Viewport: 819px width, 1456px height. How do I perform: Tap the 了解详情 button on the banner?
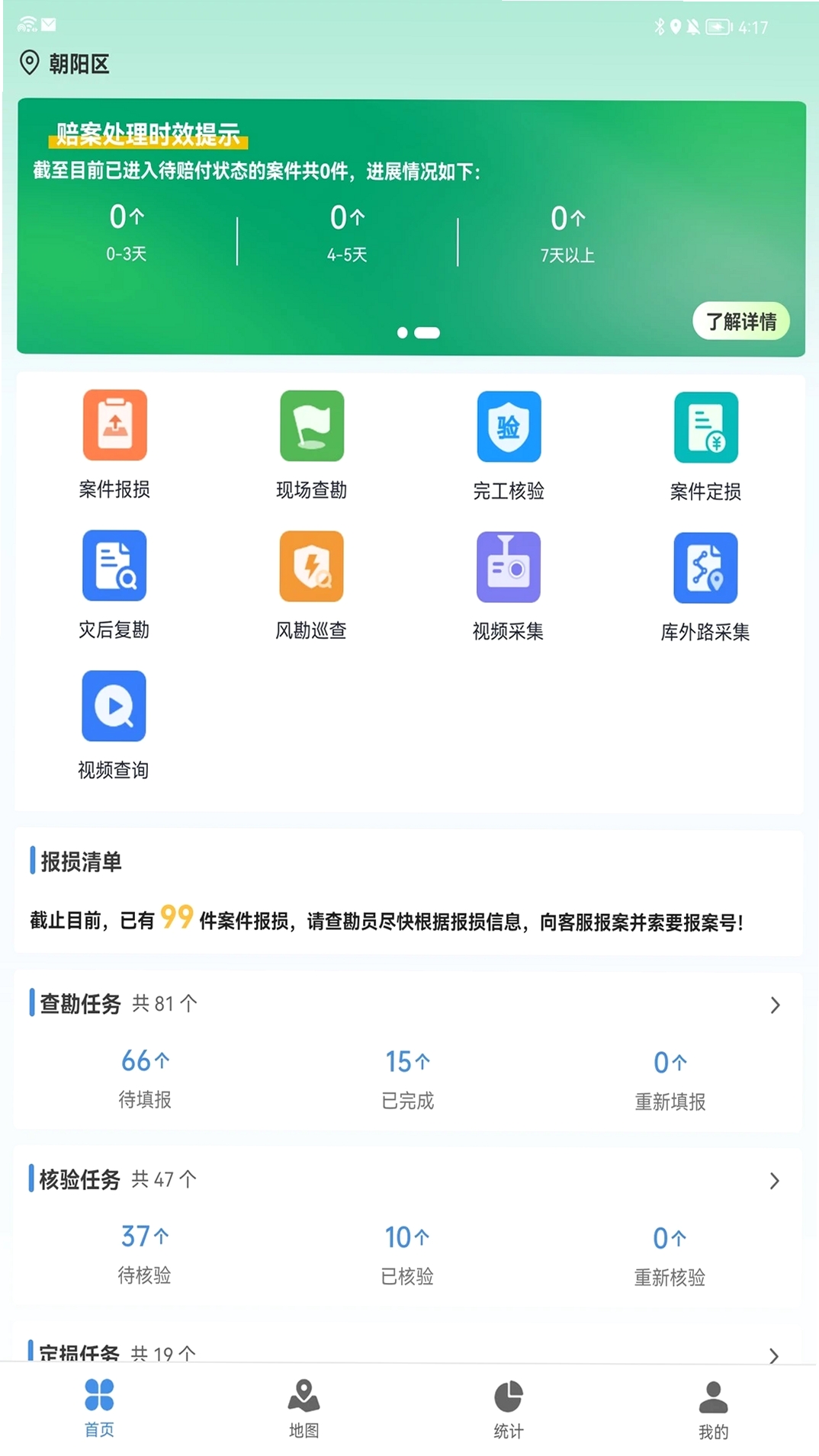[740, 321]
